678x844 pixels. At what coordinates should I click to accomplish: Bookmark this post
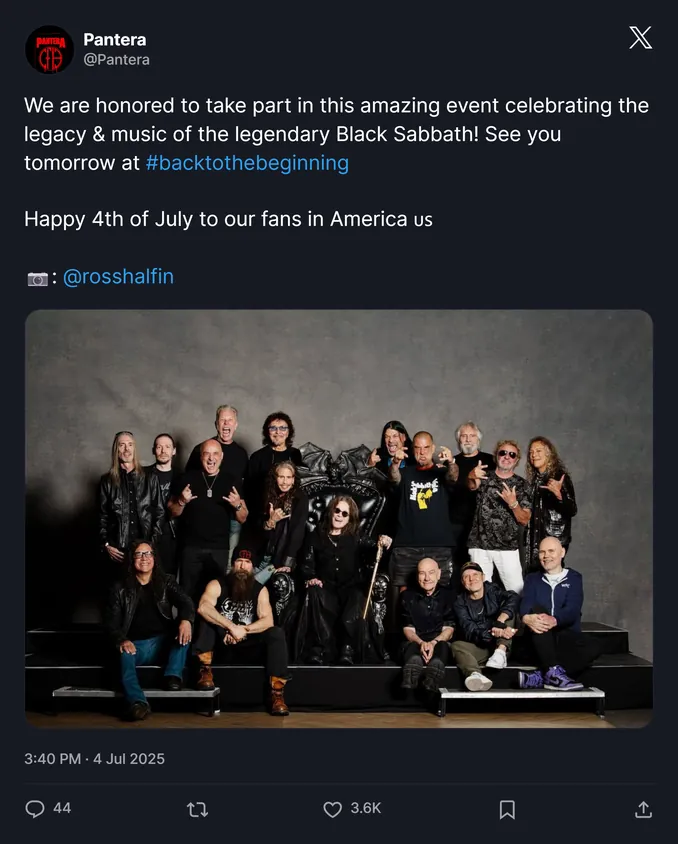pyautogui.click(x=507, y=809)
